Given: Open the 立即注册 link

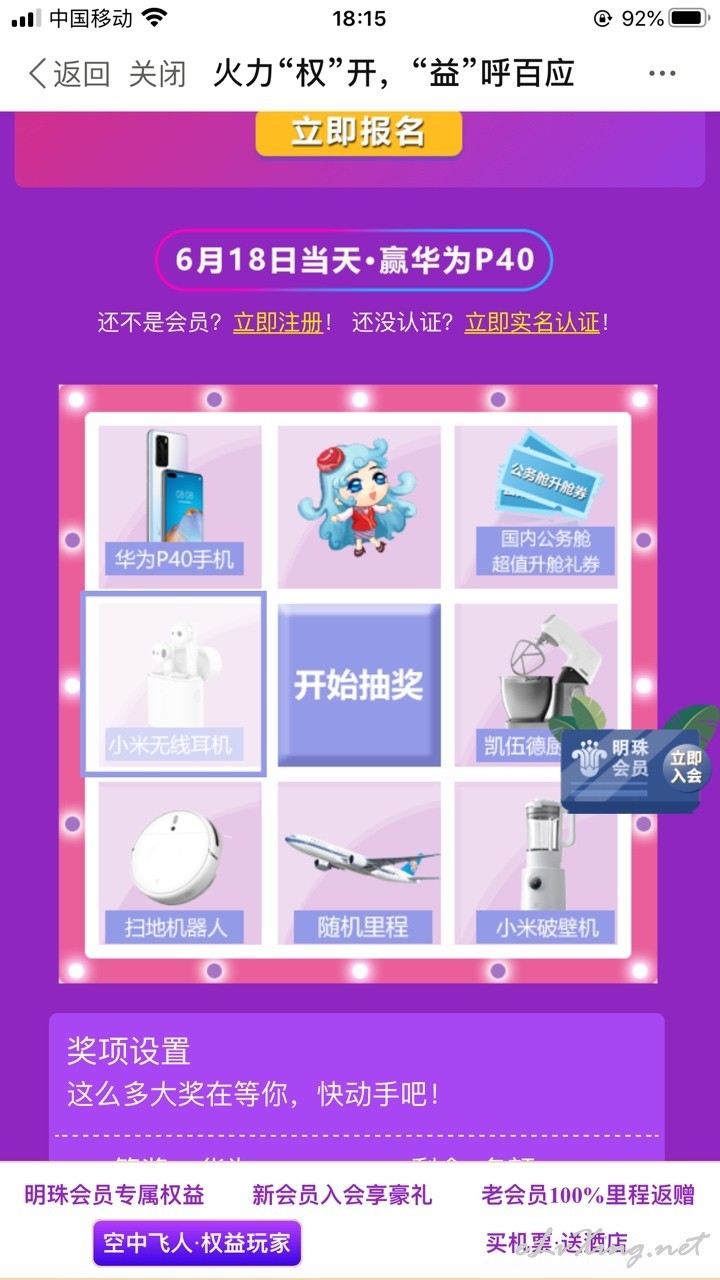Looking at the screenshot, I should 278,322.
